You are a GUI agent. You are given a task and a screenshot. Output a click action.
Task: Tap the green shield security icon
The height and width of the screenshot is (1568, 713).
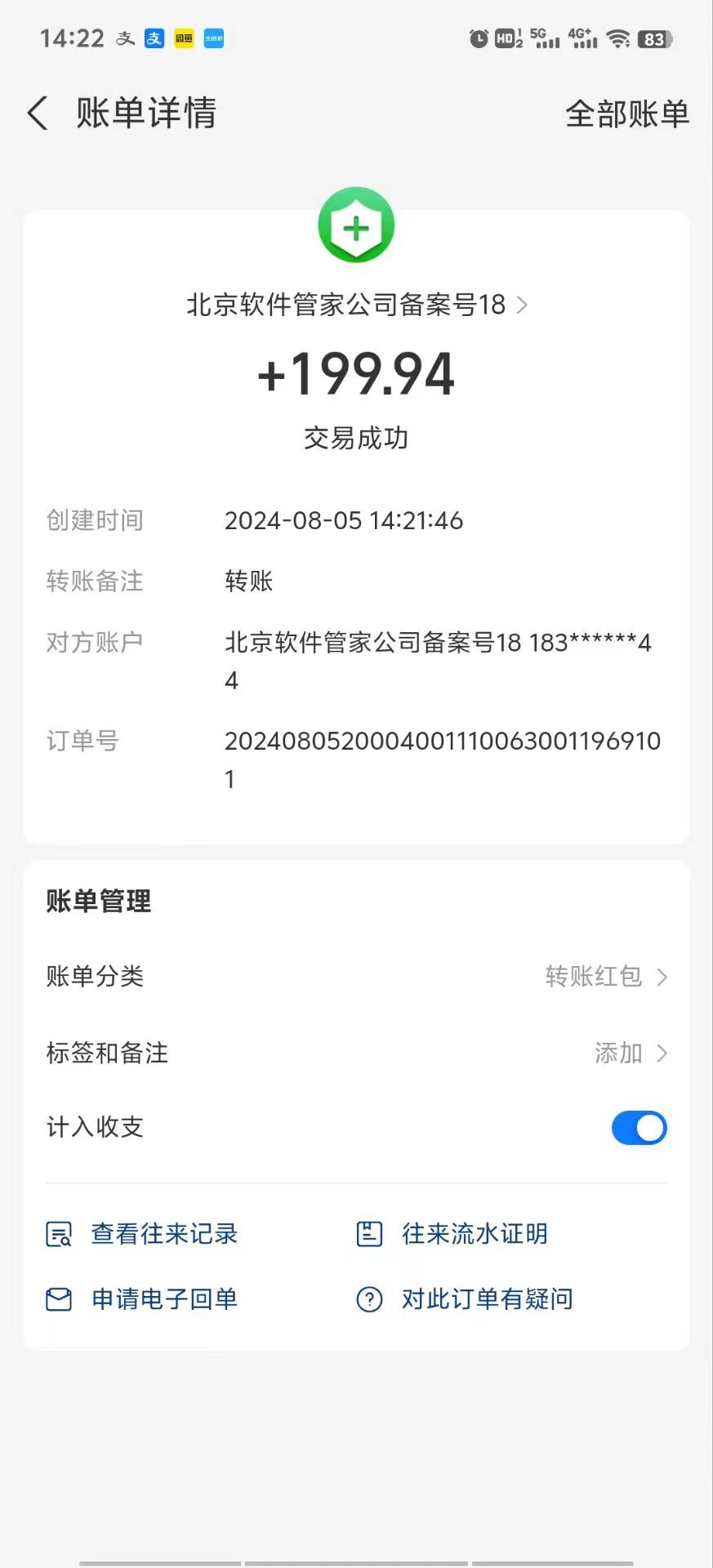pos(356,226)
